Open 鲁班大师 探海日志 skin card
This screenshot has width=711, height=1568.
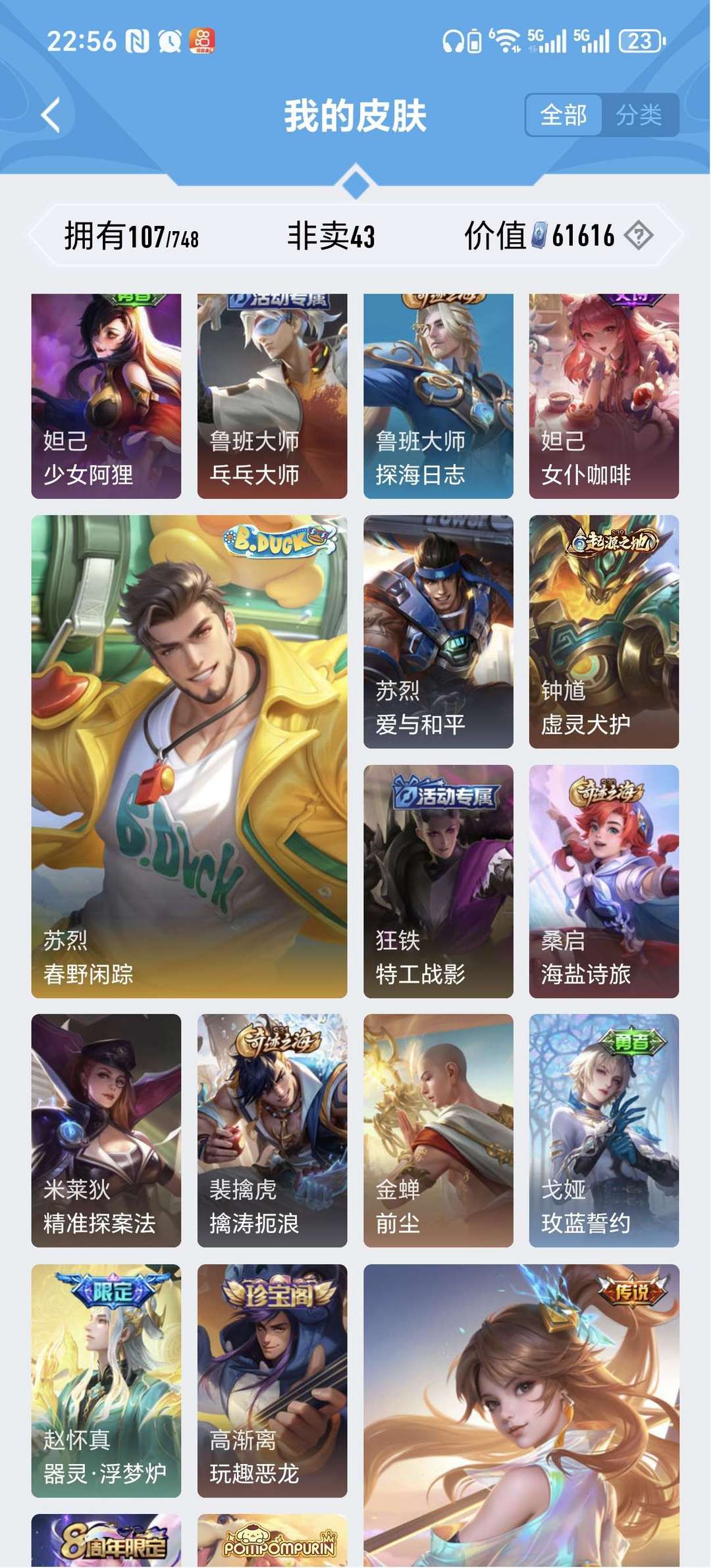[x=438, y=396]
